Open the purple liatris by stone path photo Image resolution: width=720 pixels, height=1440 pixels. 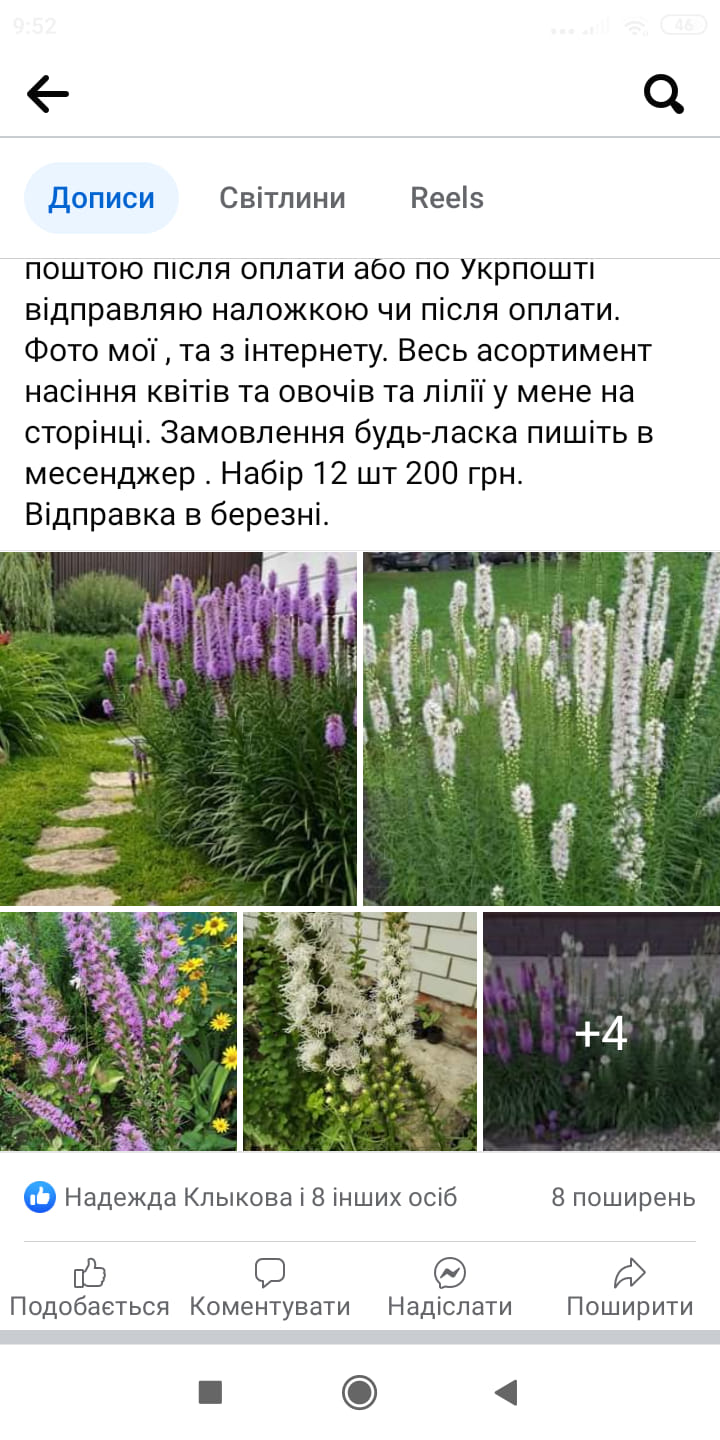(x=178, y=729)
